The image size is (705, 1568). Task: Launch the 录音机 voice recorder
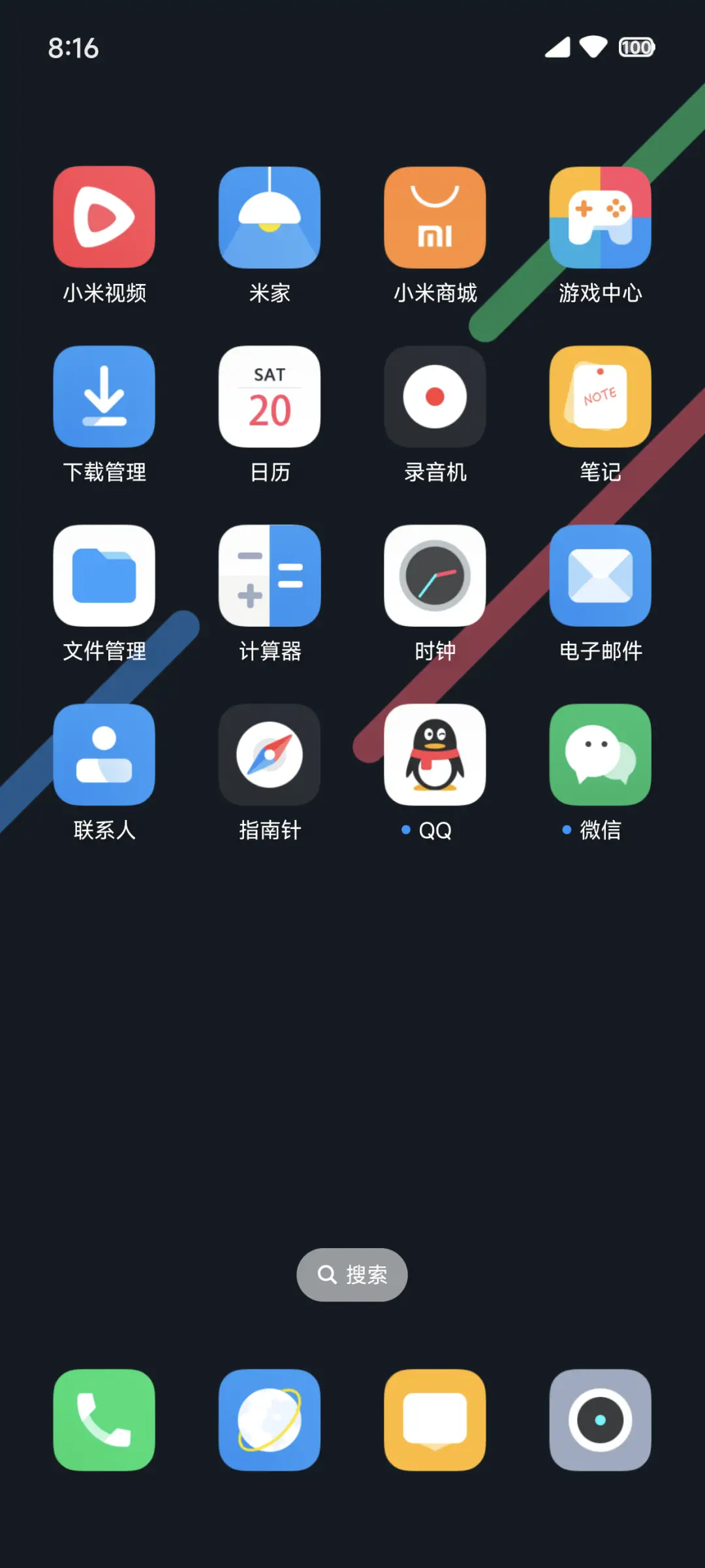click(x=435, y=397)
